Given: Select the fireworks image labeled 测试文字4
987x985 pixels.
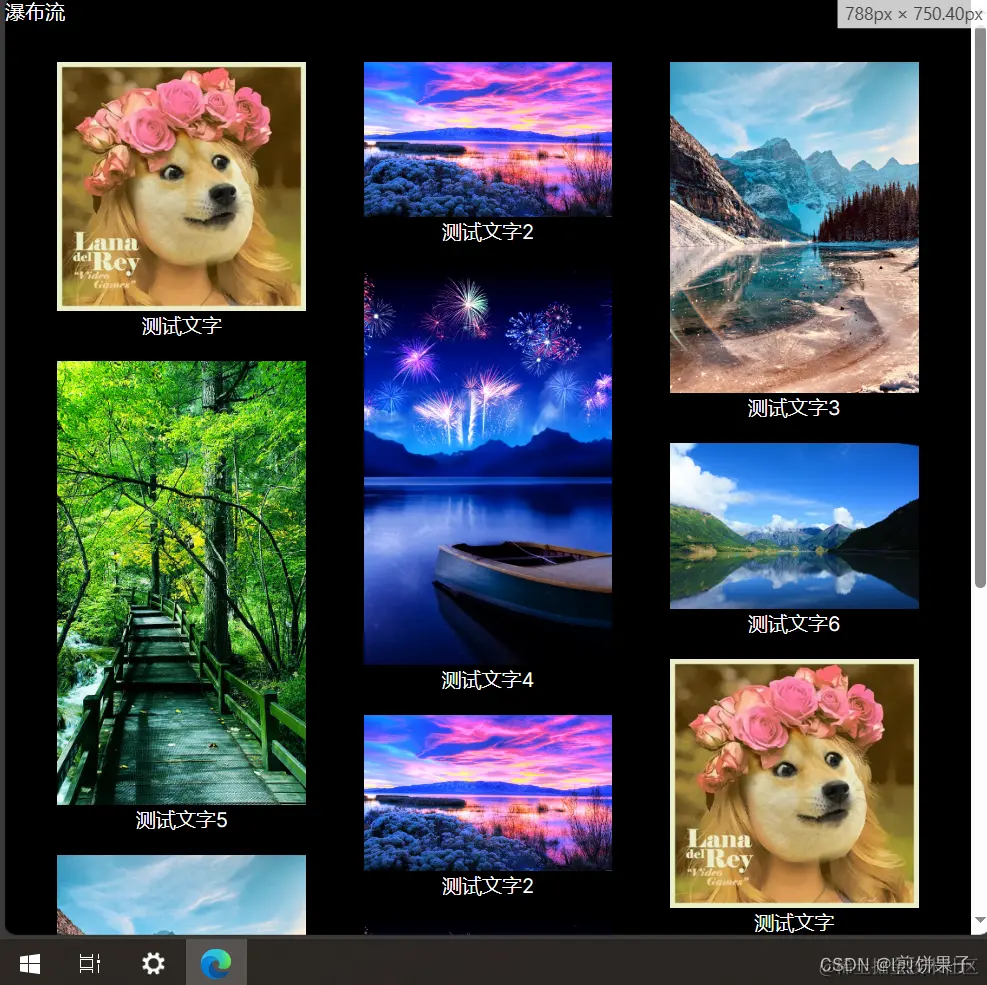Looking at the screenshot, I should 487,468.
